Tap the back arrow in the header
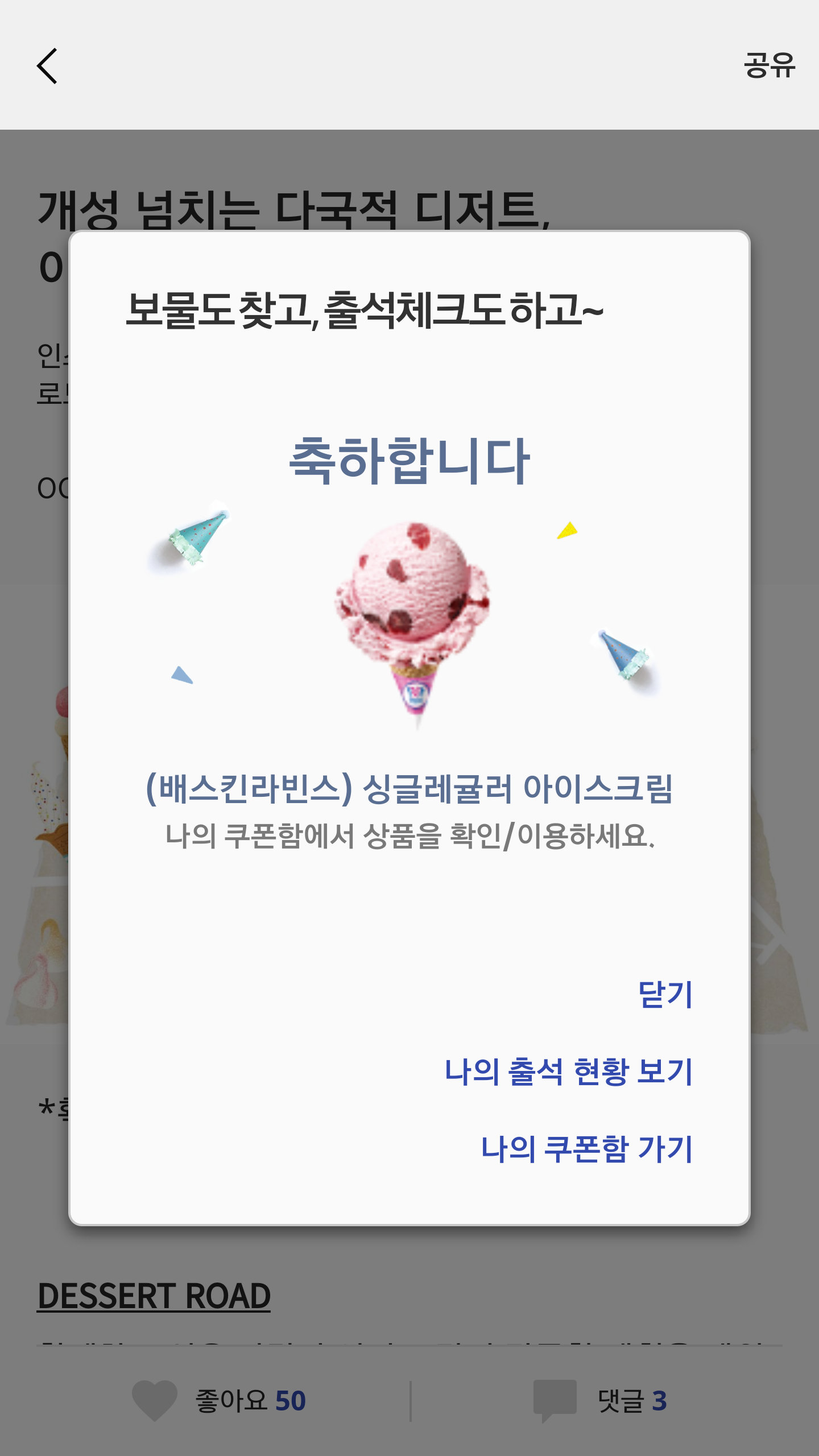The width and height of the screenshot is (819, 1456). [48, 66]
